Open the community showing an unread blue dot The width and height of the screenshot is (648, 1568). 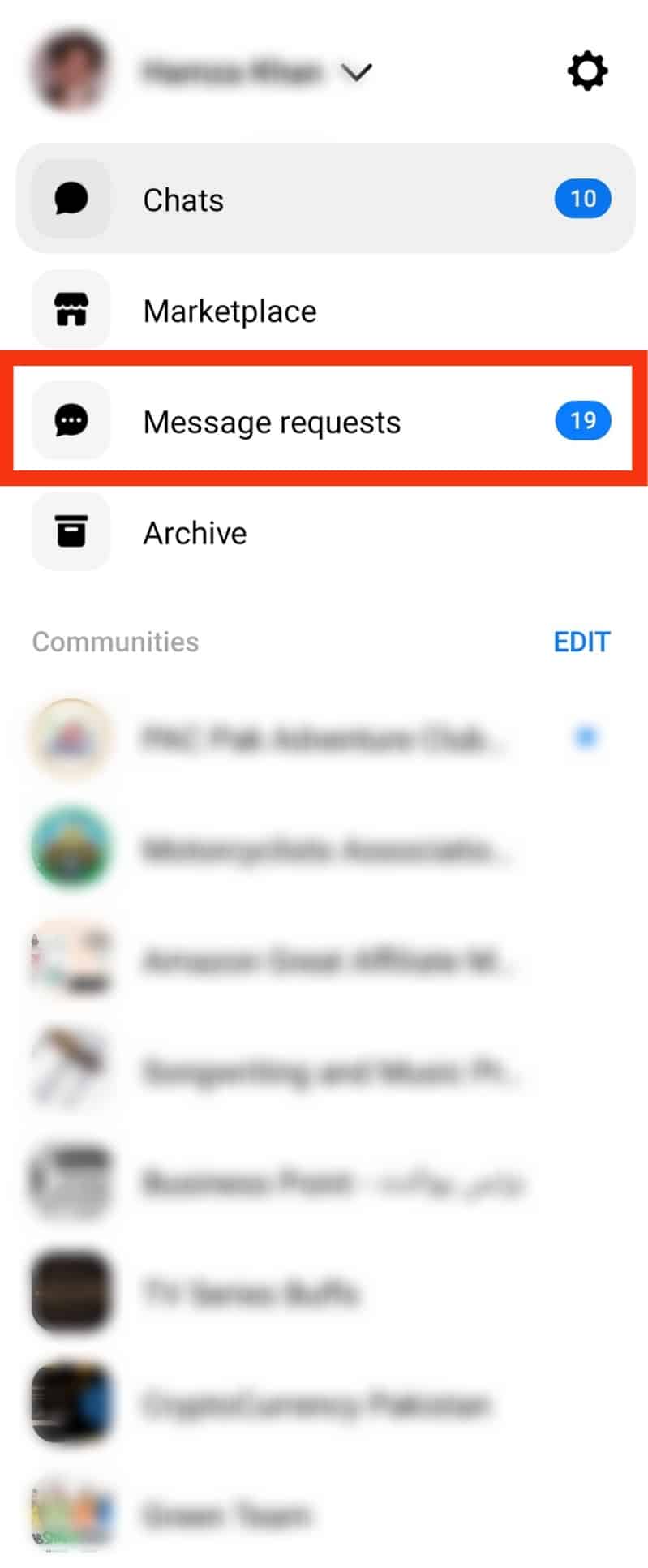[x=324, y=738]
